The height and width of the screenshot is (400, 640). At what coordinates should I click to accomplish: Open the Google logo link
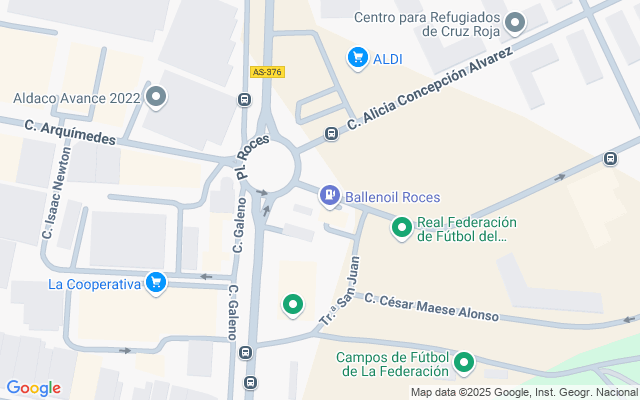click(x=33, y=388)
